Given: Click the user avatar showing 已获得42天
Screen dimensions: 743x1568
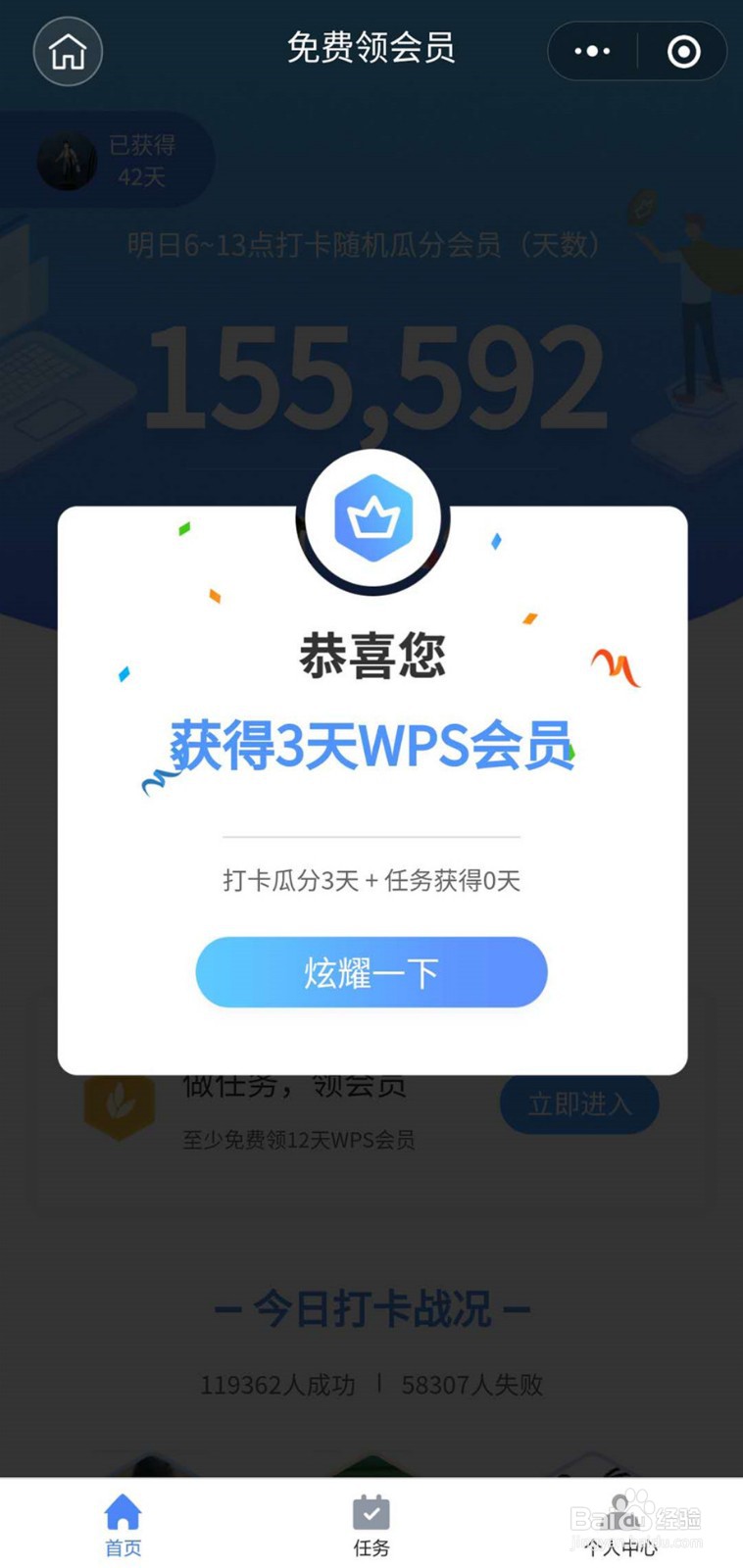Looking at the screenshot, I should pyautogui.click(x=66, y=159).
